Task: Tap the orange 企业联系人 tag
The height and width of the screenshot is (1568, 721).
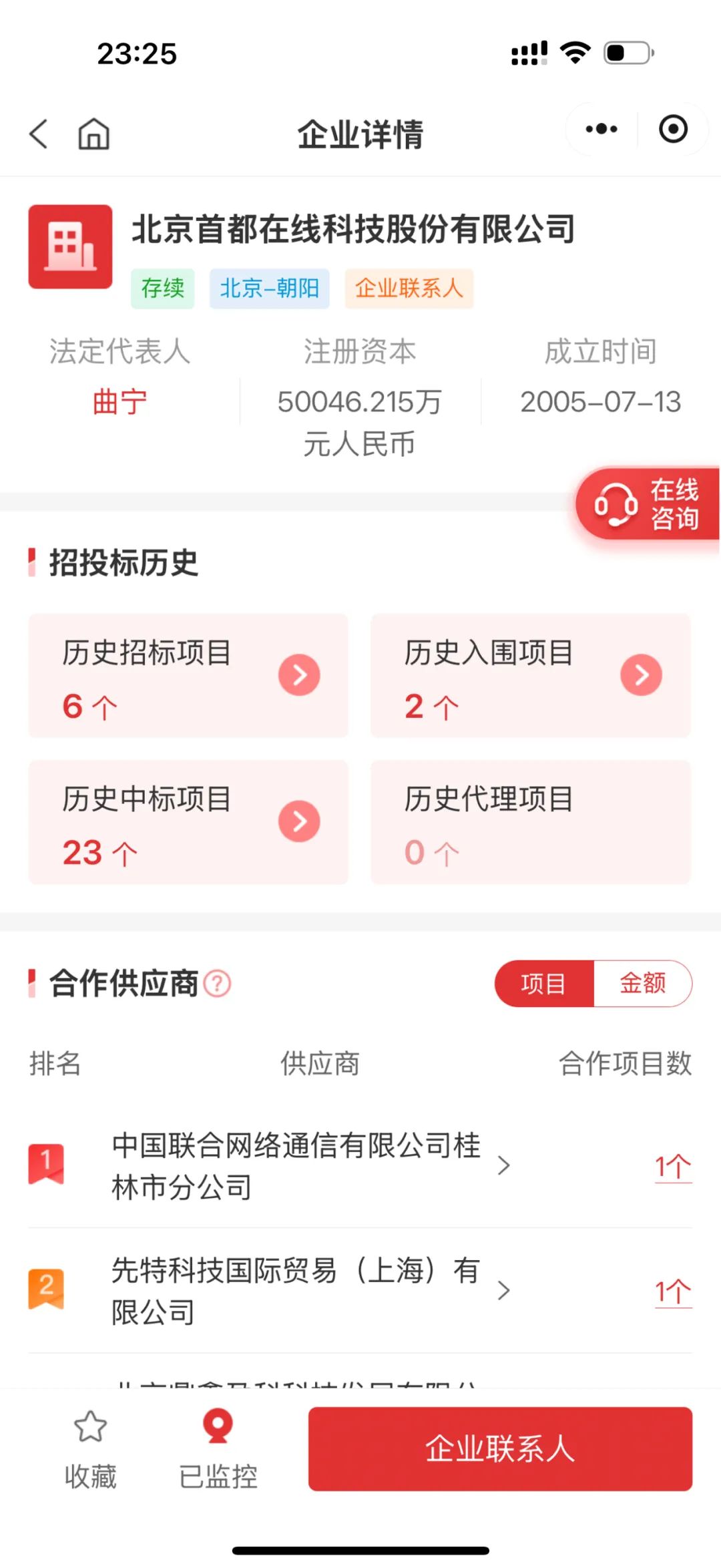Action: point(409,288)
